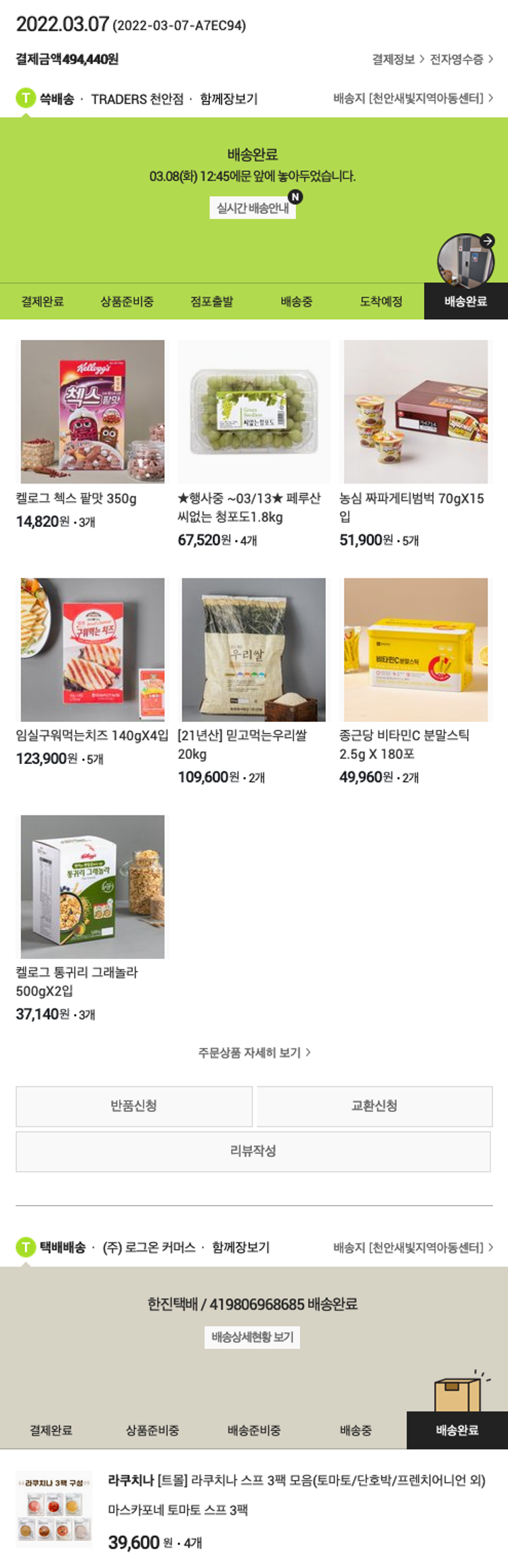The height and width of the screenshot is (1568, 508).
Task: Open 켈로그 통귀리 그래놀라 product
Action: [x=92, y=887]
